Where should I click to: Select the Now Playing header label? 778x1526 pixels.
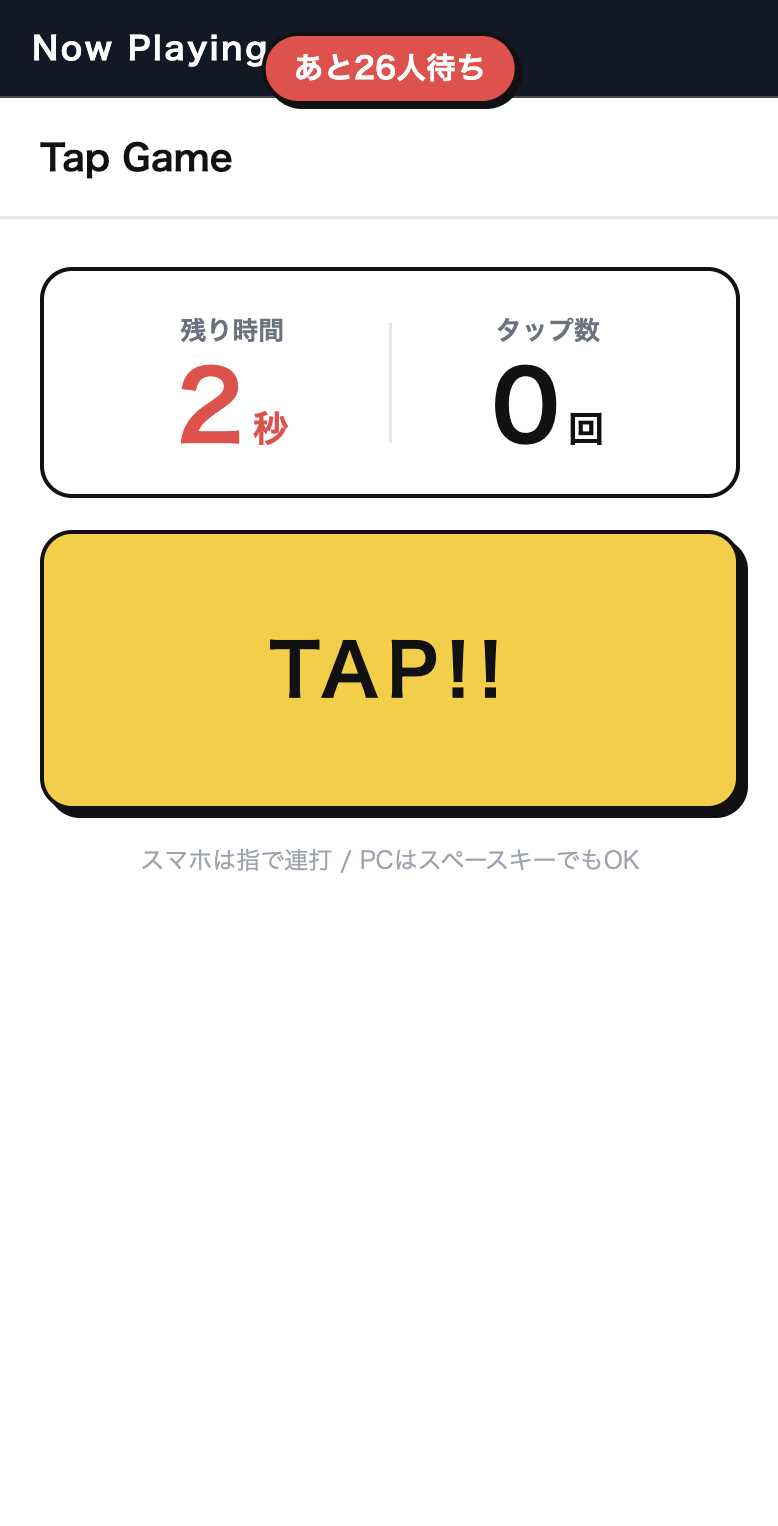click(x=148, y=48)
